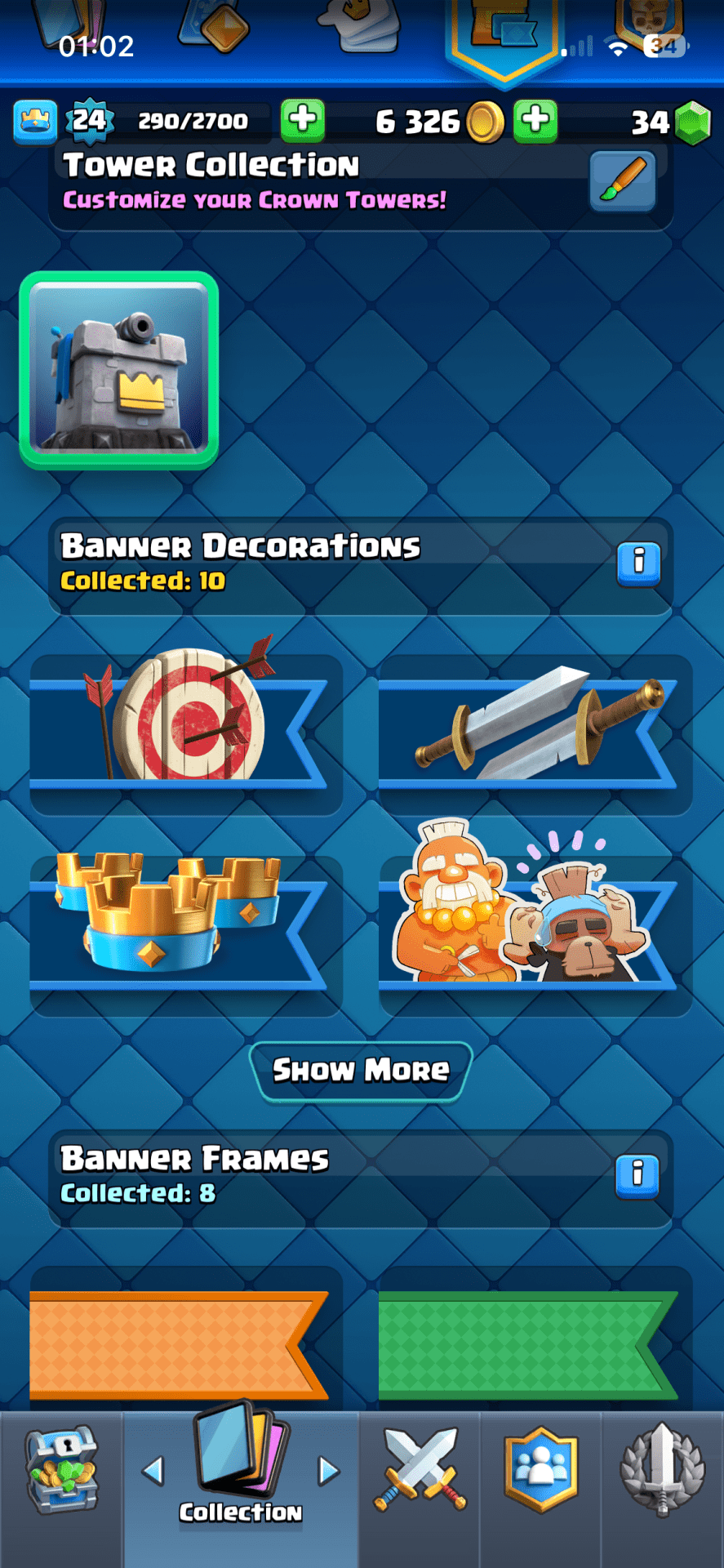View Banner Decorations info
Viewport: 724px width, 1568px height.
[638, 563]
